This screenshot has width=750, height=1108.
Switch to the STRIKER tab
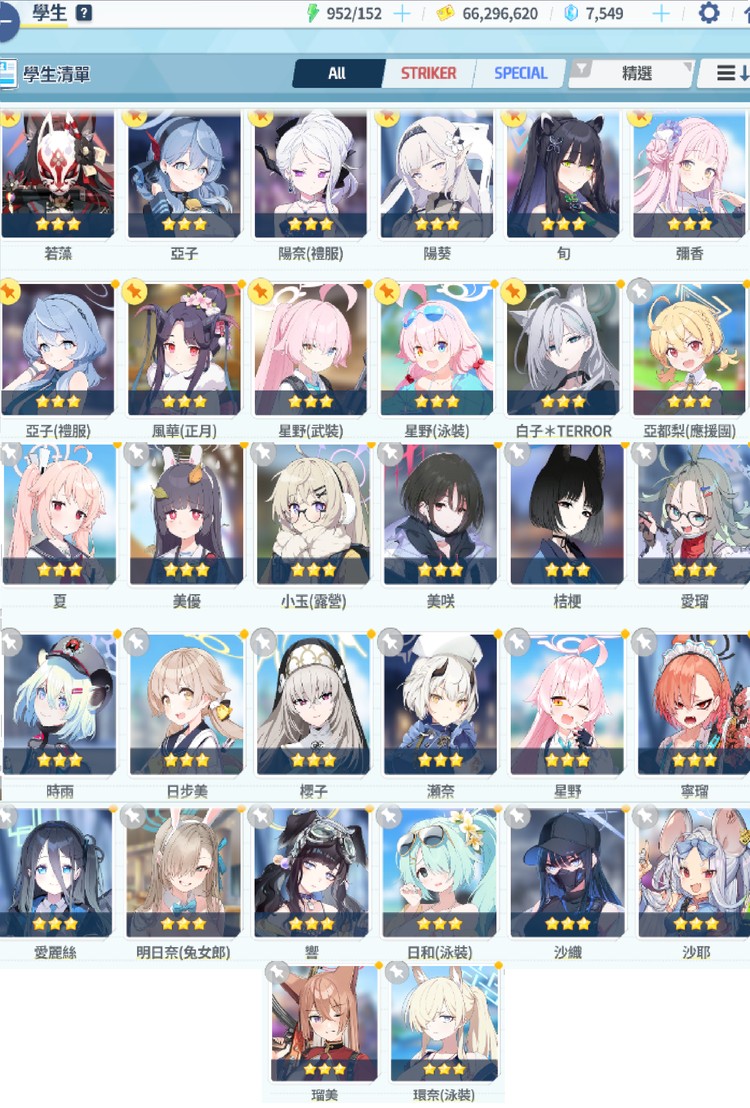(428, 73)
